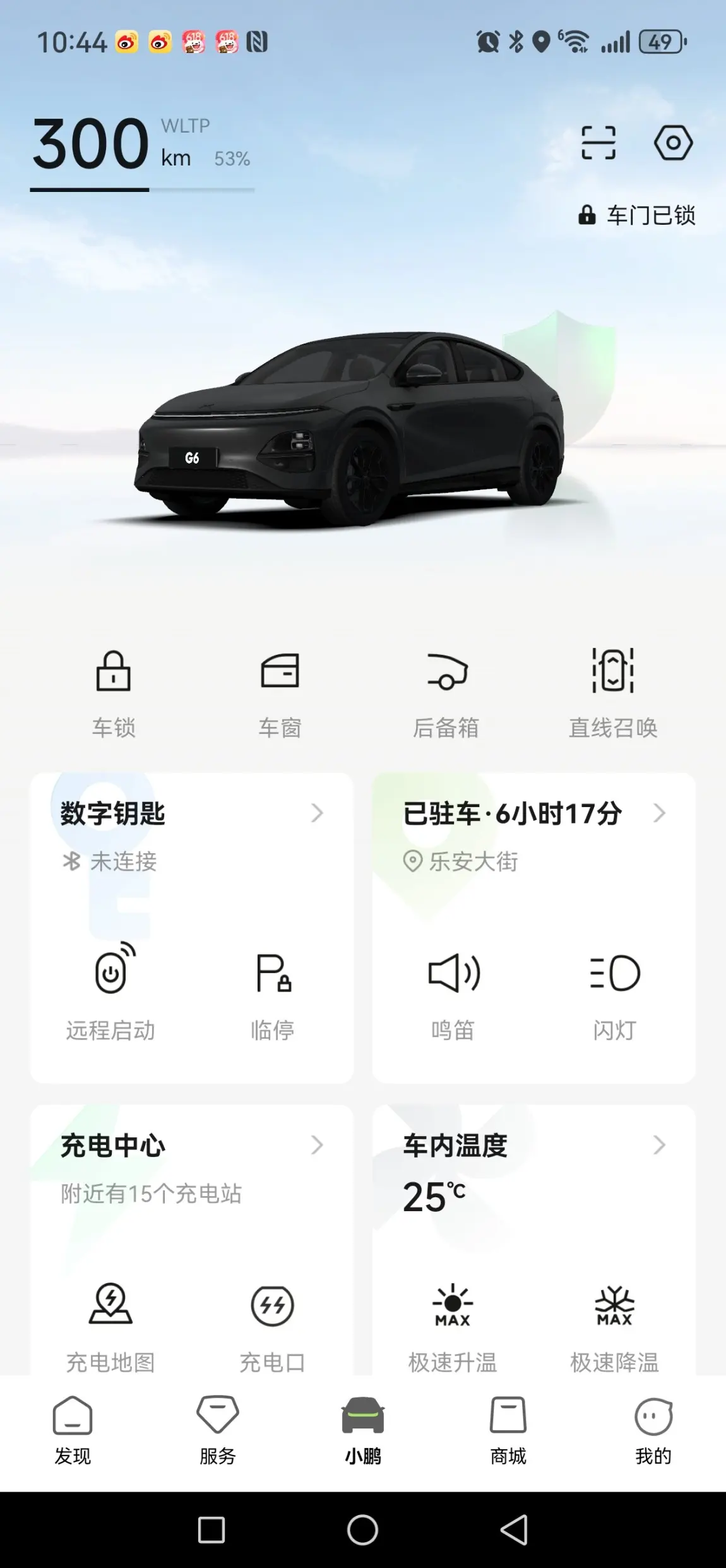Open 车窗 window controls
726x1568 pixels.
pyautogui.click(x=280, y=693)
